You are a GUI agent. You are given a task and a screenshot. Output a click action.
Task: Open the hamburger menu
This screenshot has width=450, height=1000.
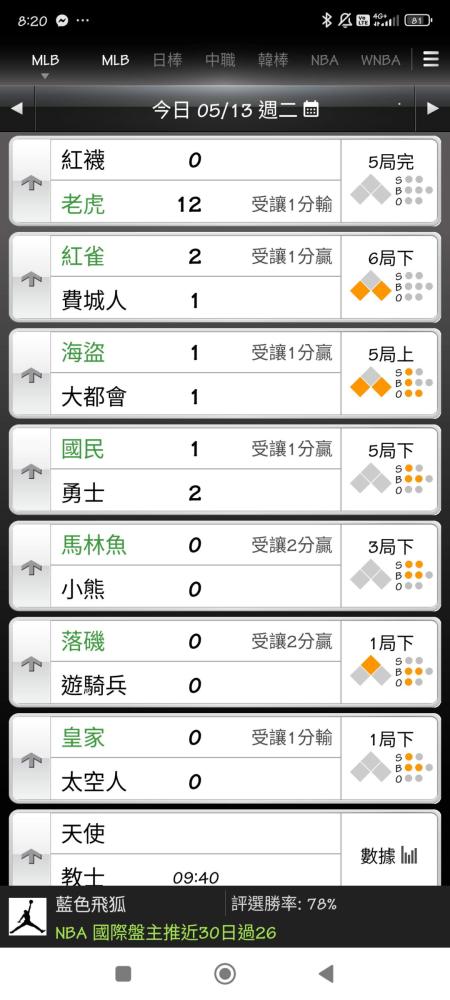[431, 59]
